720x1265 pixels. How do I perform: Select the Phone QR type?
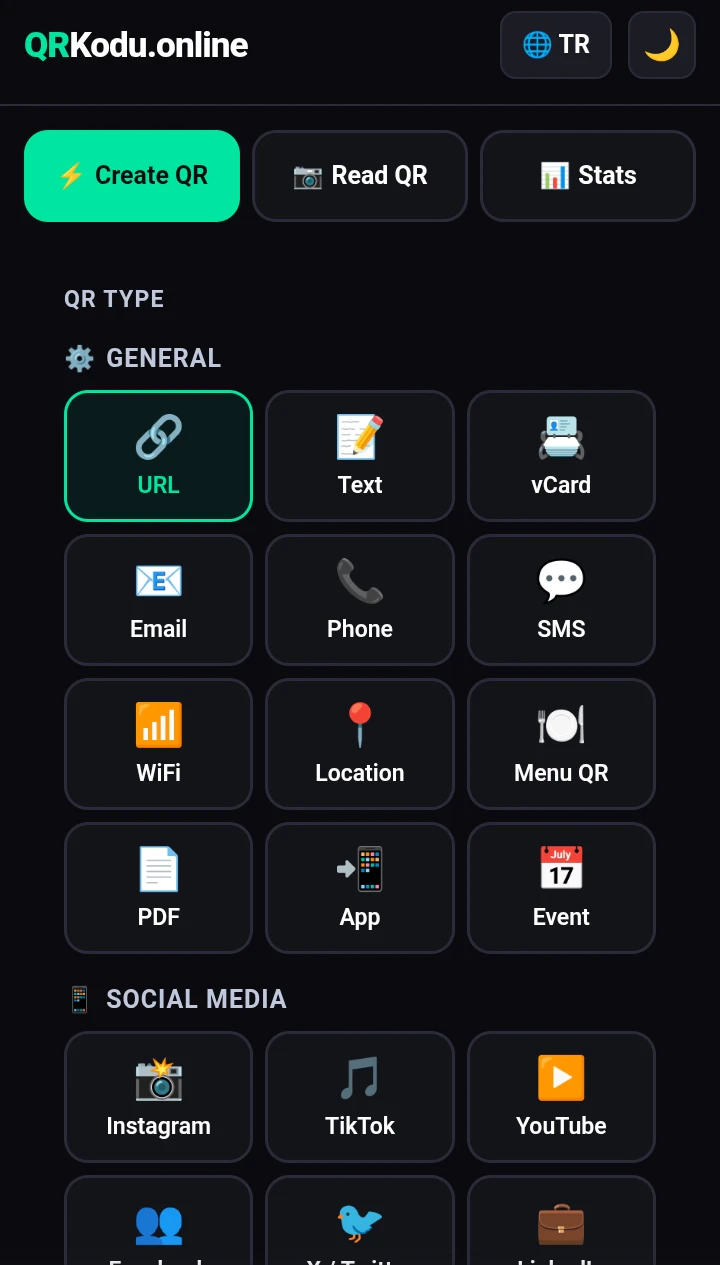click(x=360, y=600)
